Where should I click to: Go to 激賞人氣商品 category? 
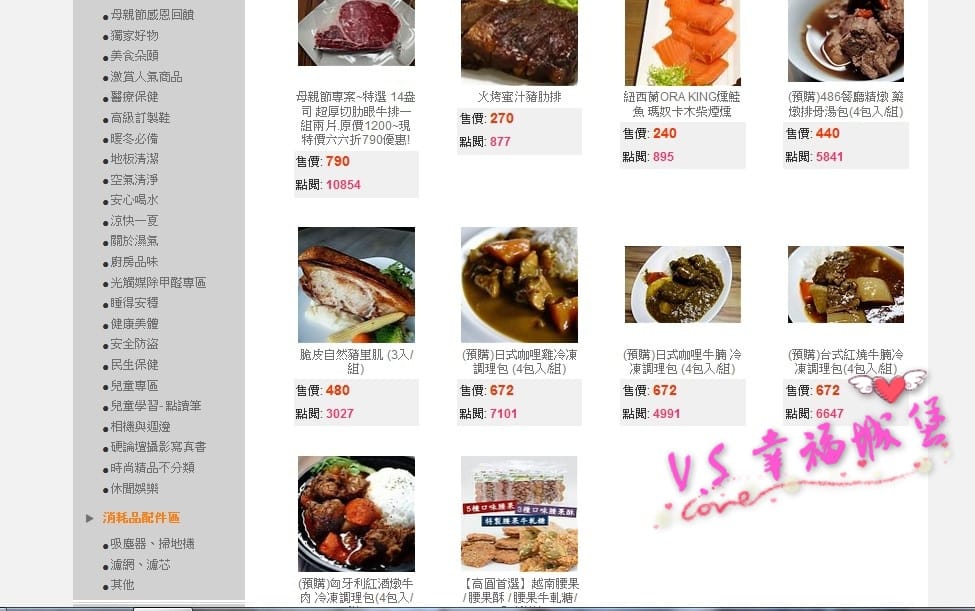(x=146, y=77)
